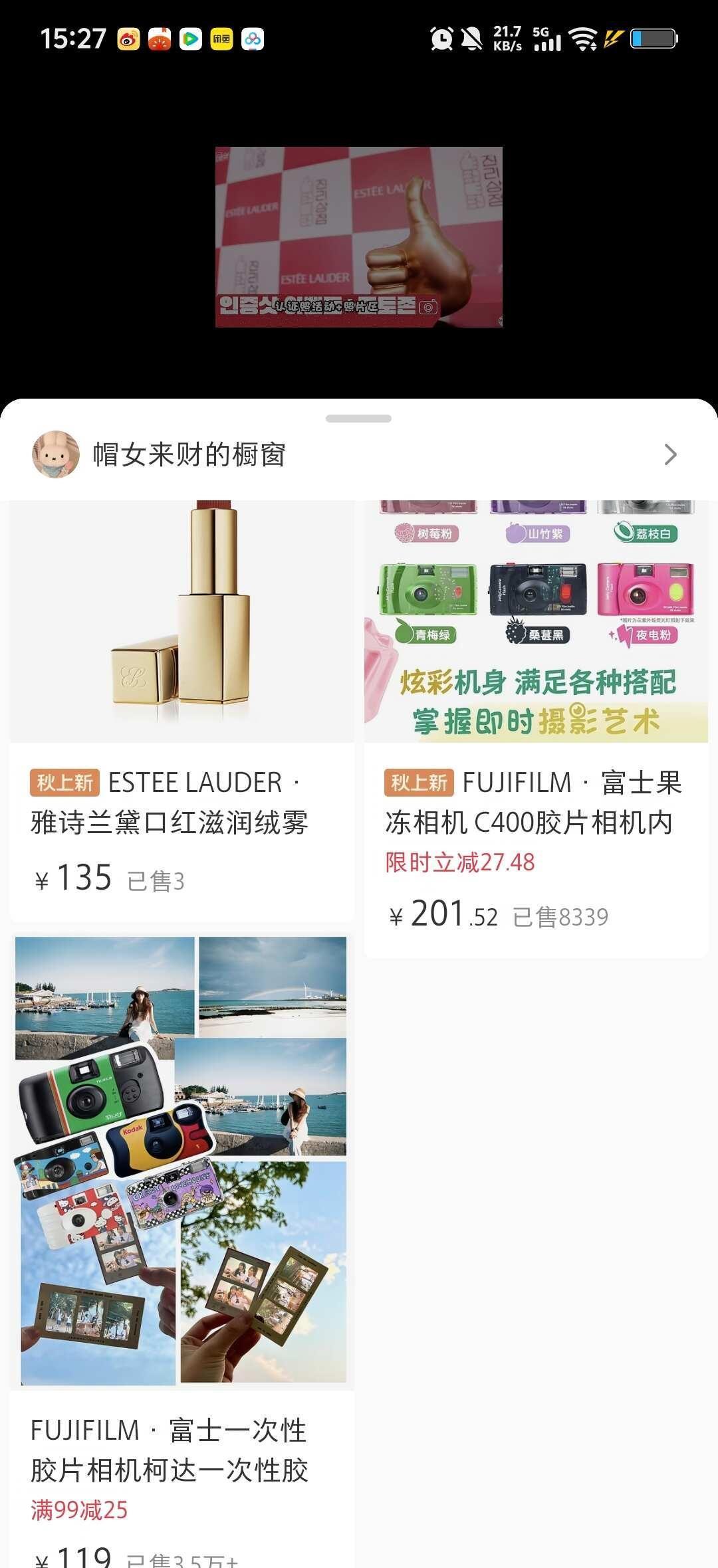Open the ESTEE LAUDER lipstick product card
This screenshot has height=1568, width=718.
click(x=181, y=711)
